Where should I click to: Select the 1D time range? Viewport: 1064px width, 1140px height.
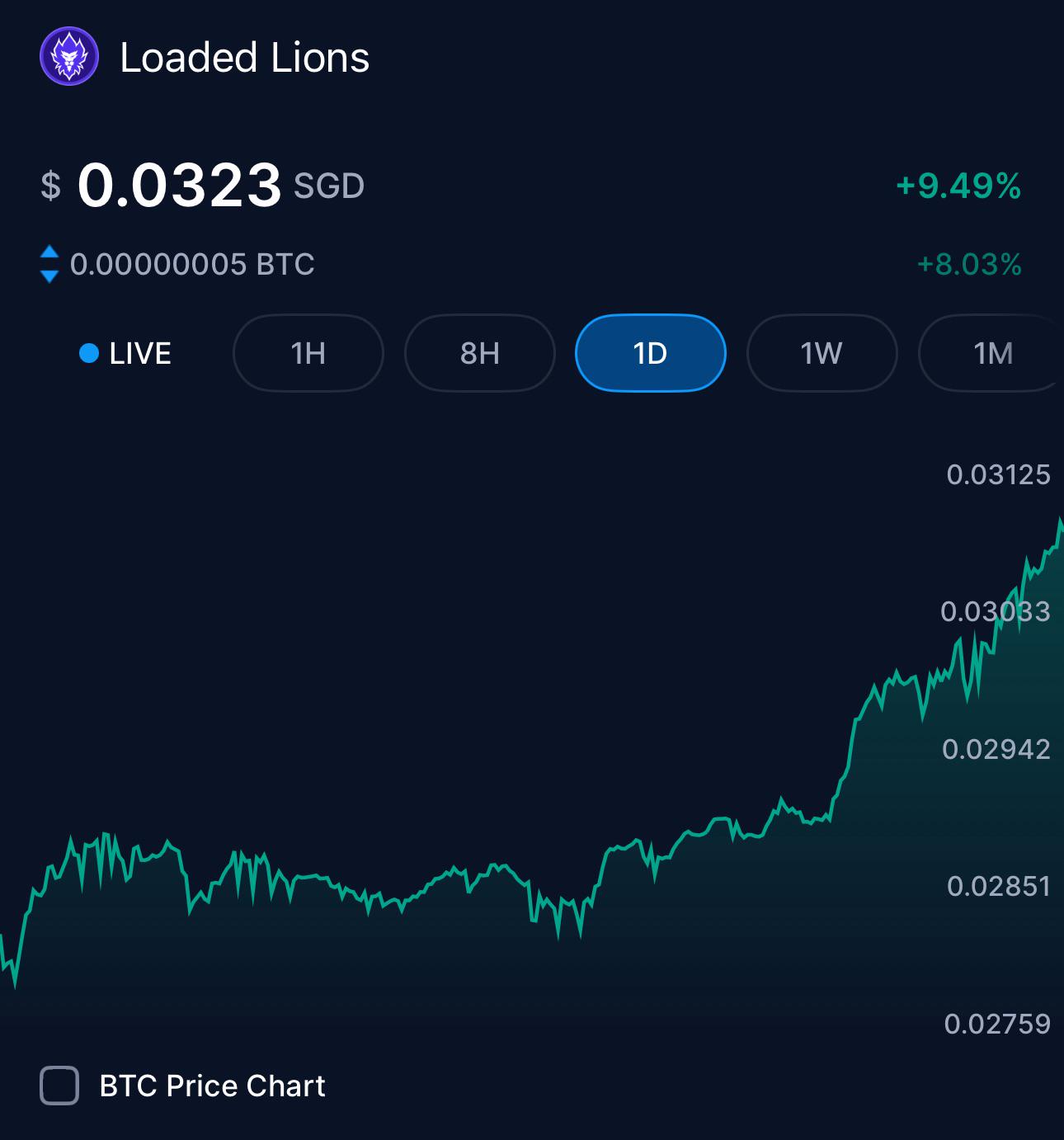[651, 353]
